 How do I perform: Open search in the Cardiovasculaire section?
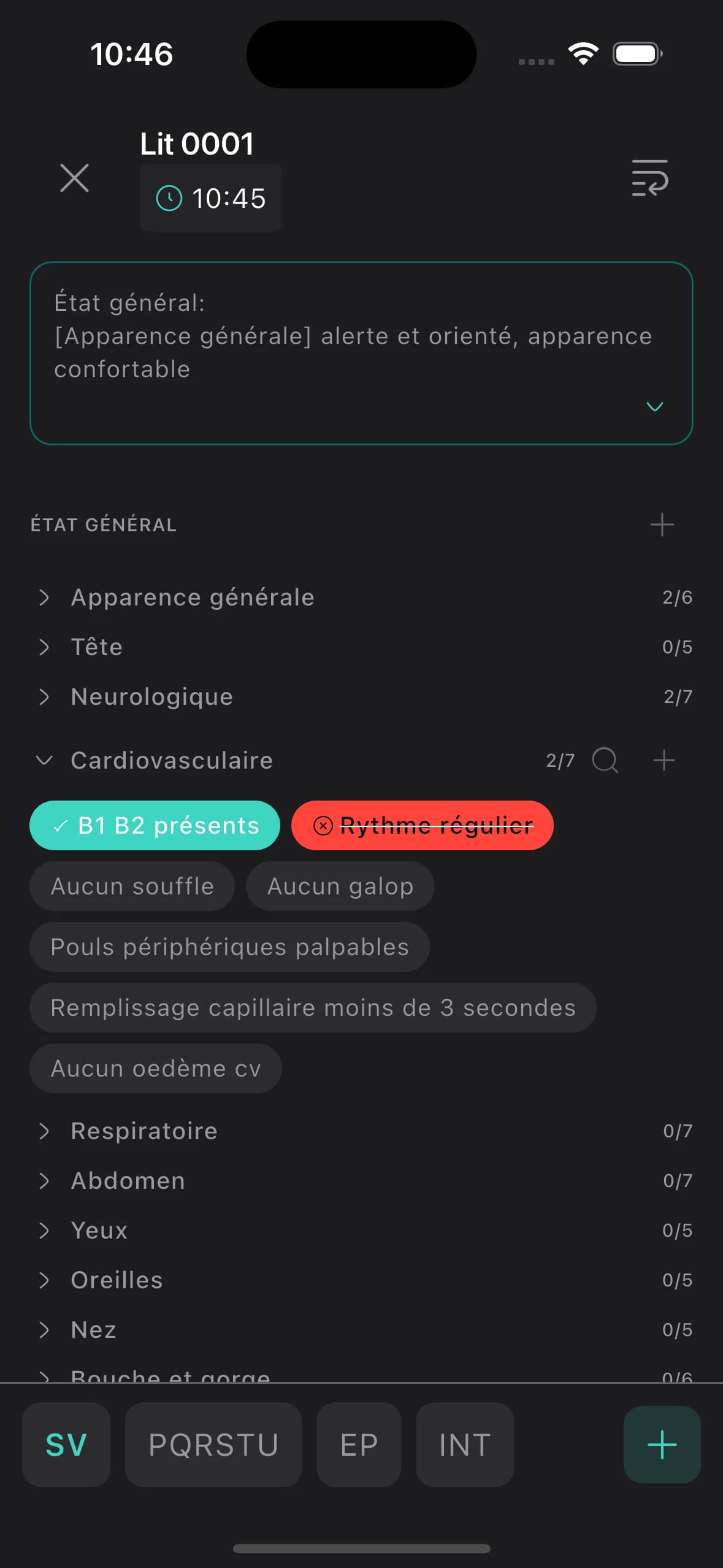[605, 760]
